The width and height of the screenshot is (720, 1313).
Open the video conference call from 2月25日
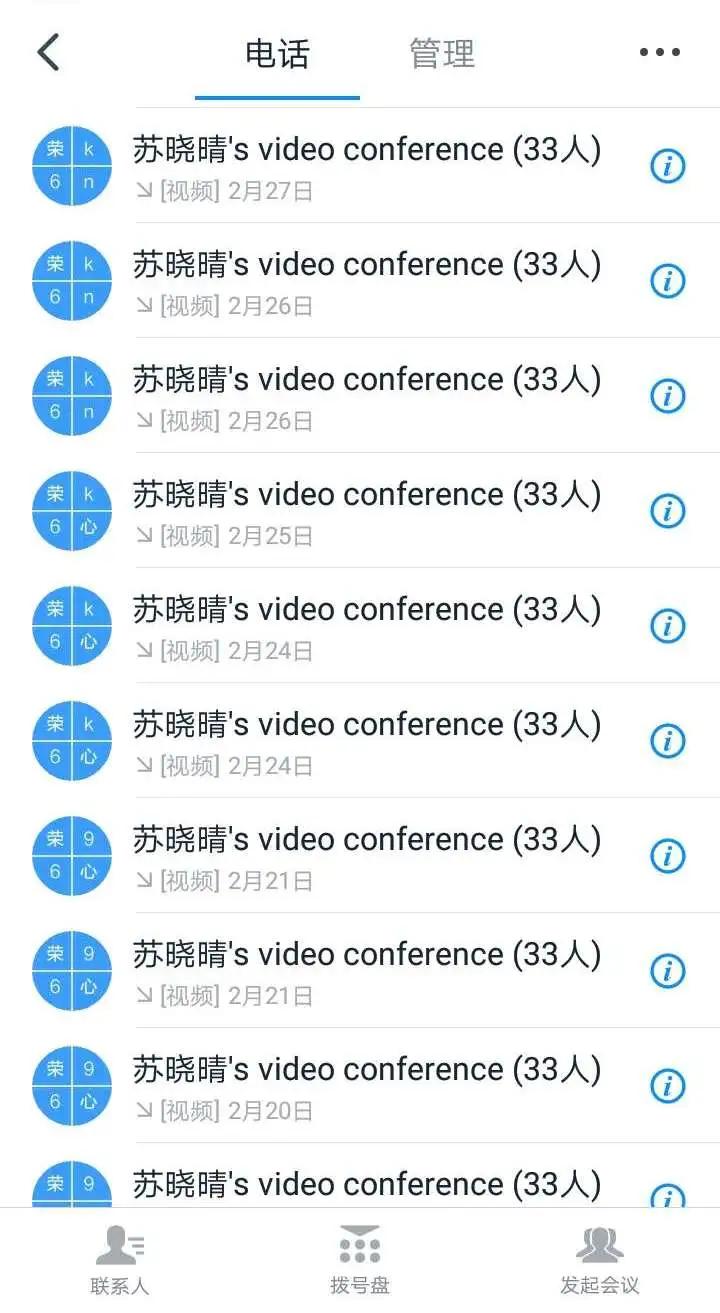tap(366, 510)
